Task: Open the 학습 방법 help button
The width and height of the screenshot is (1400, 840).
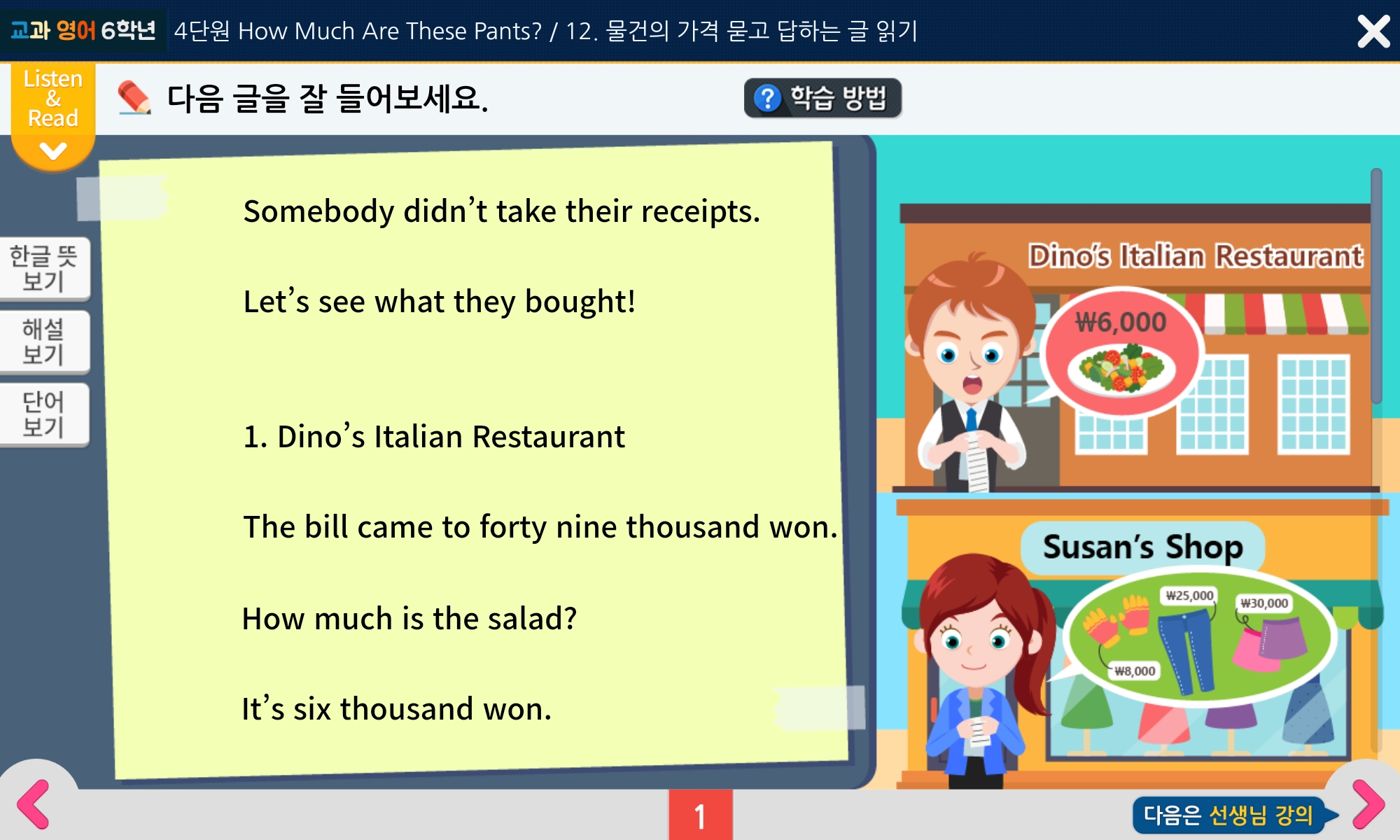Action: pos(822,98)
